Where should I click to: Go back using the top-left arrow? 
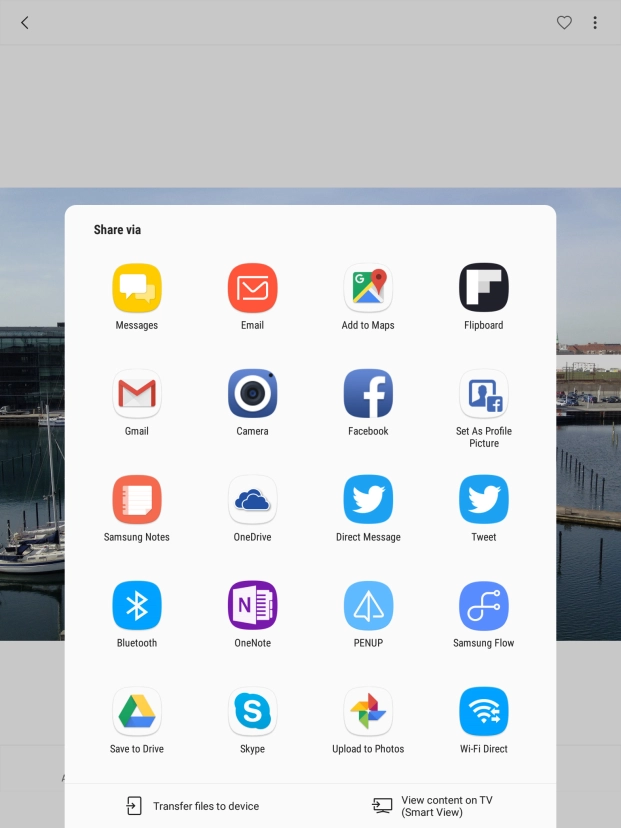(x=24, y=22)
